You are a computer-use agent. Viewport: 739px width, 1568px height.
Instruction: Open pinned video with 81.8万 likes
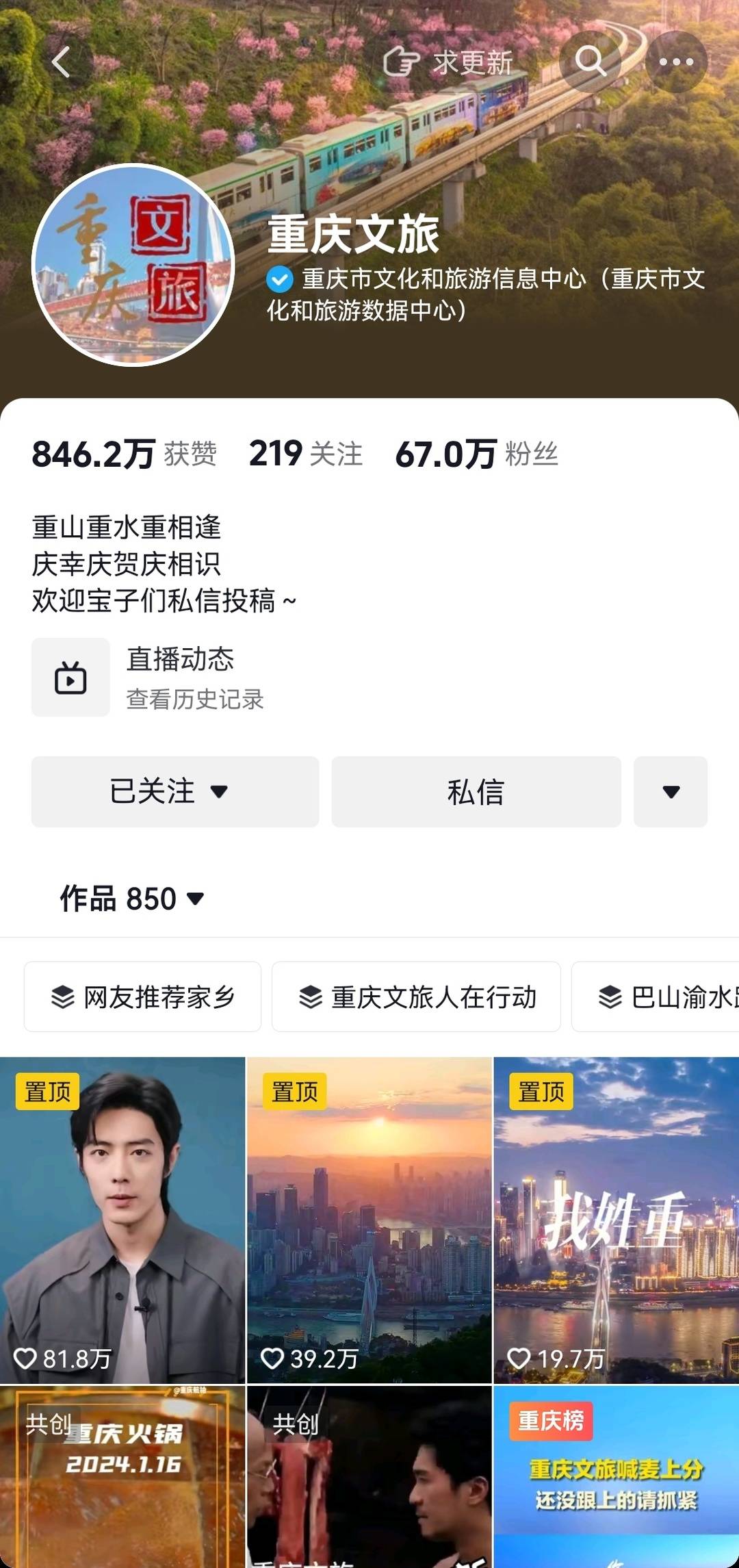tap(122, 1220)
